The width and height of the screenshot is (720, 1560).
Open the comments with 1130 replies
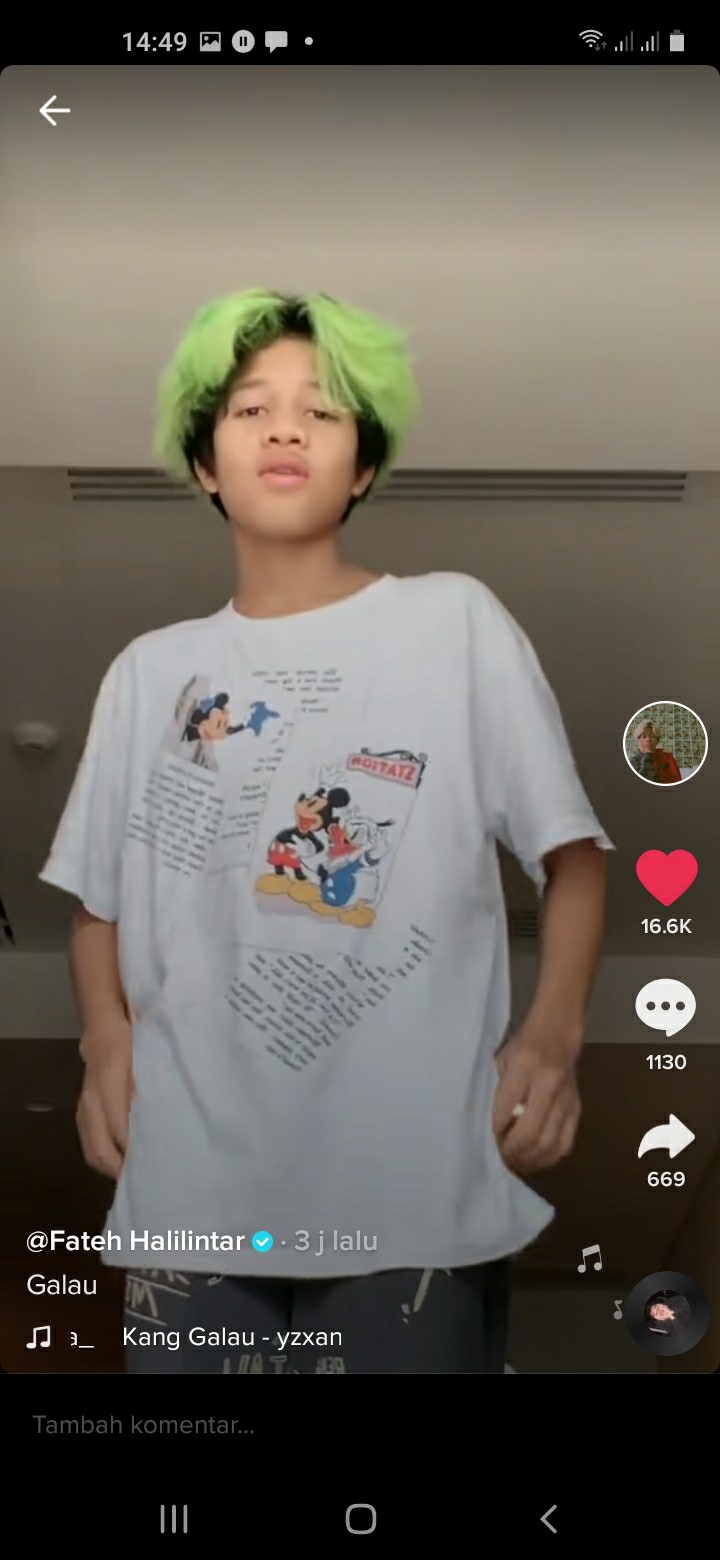[x=666, y=1008]
